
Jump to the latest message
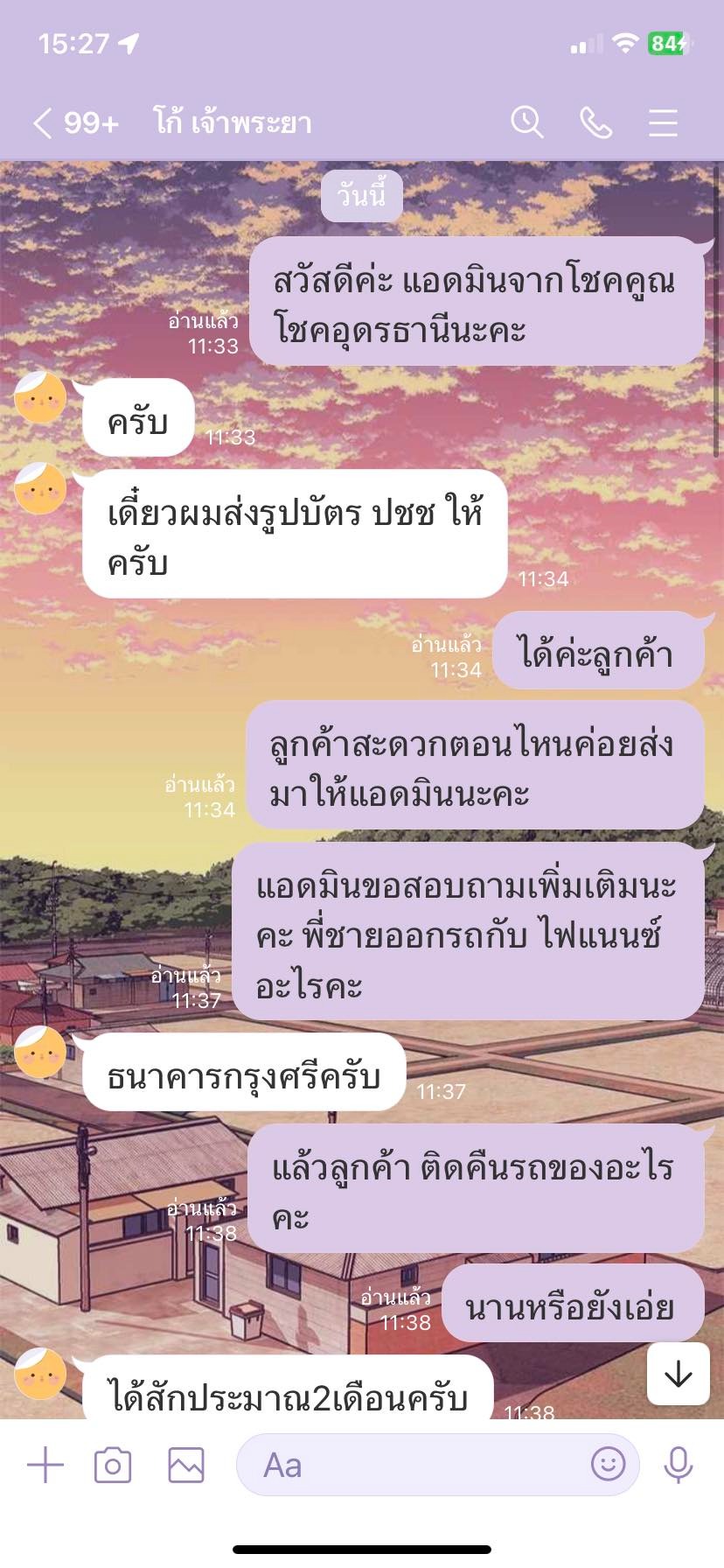(x=678, y=1375)
